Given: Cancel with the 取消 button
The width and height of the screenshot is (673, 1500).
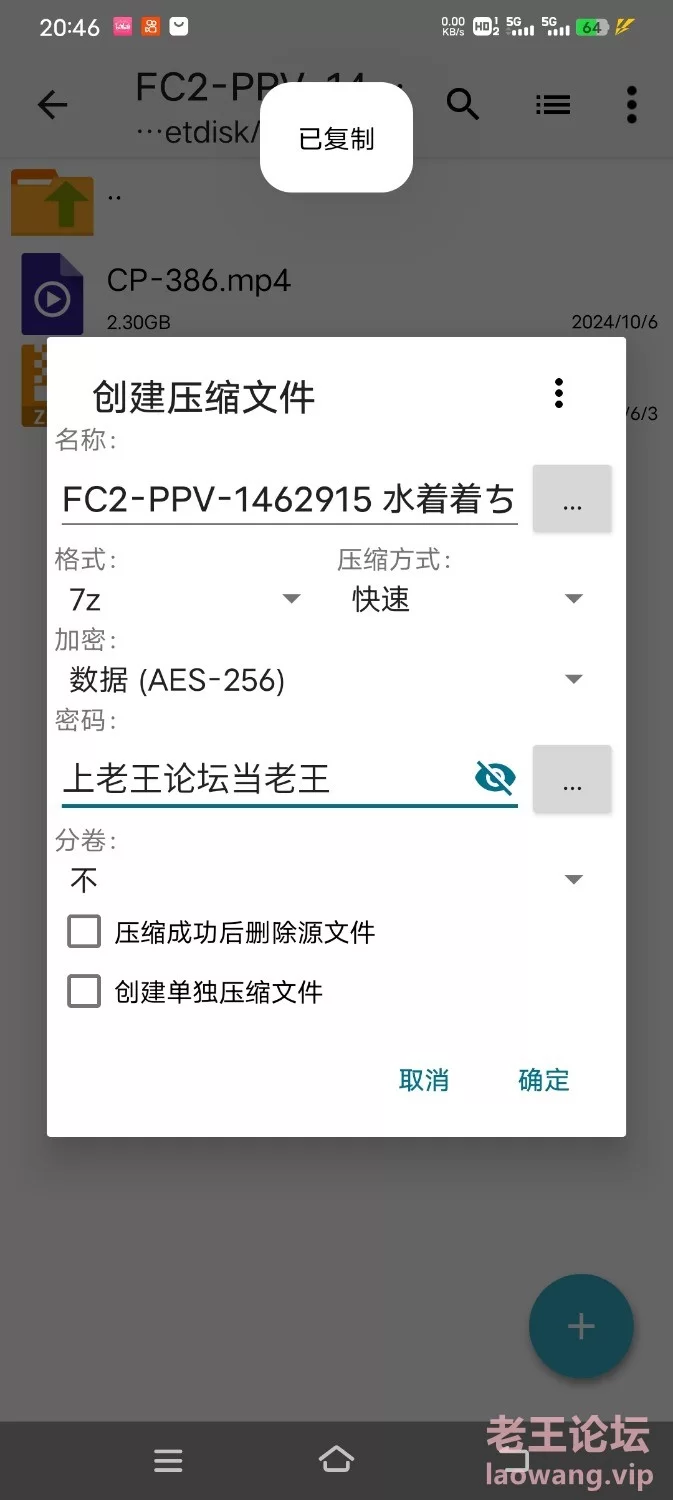Looking at the screenshot, I should point(424,1080).
